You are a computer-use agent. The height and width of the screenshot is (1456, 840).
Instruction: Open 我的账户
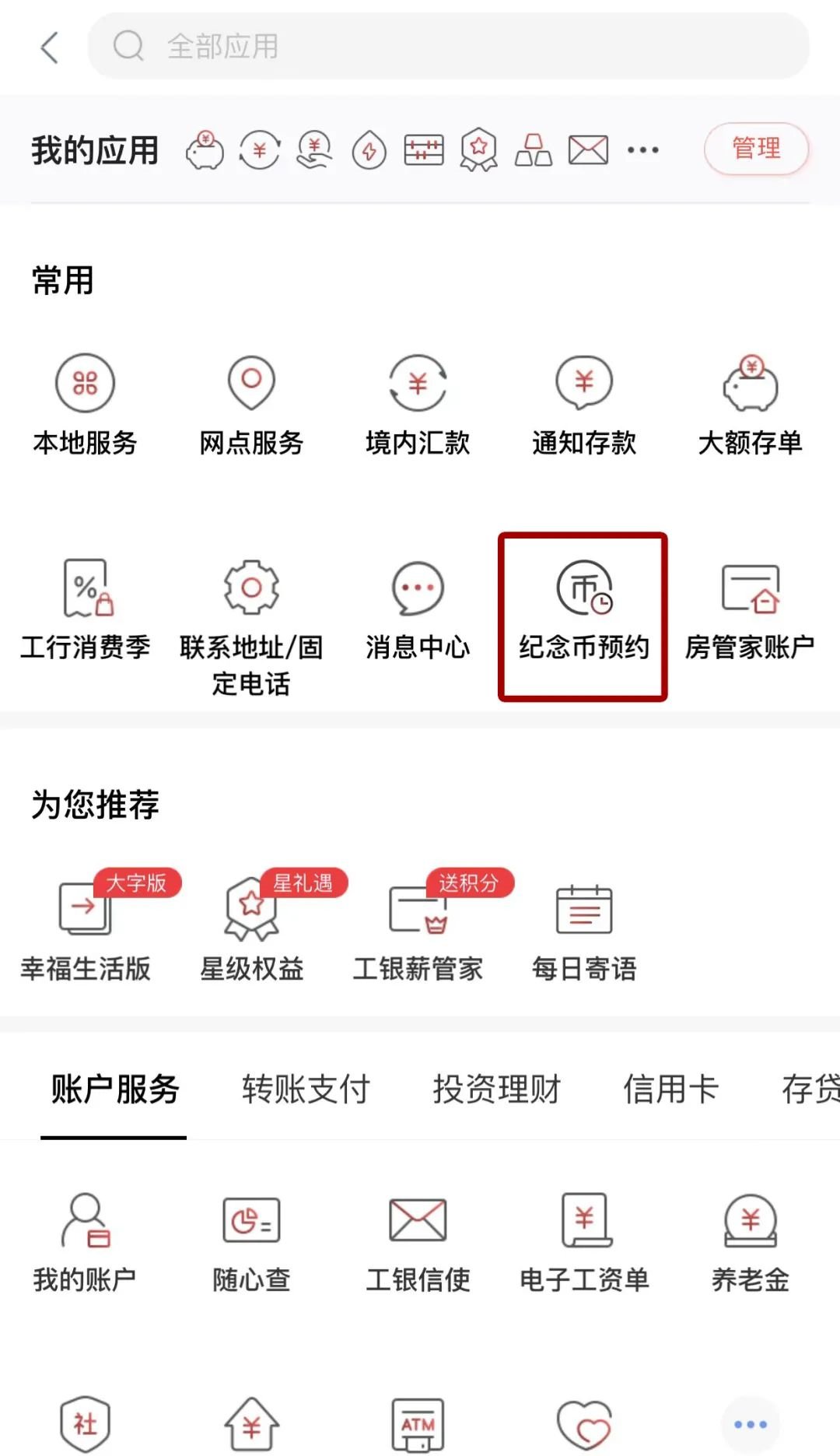(x=85, y=1241)
